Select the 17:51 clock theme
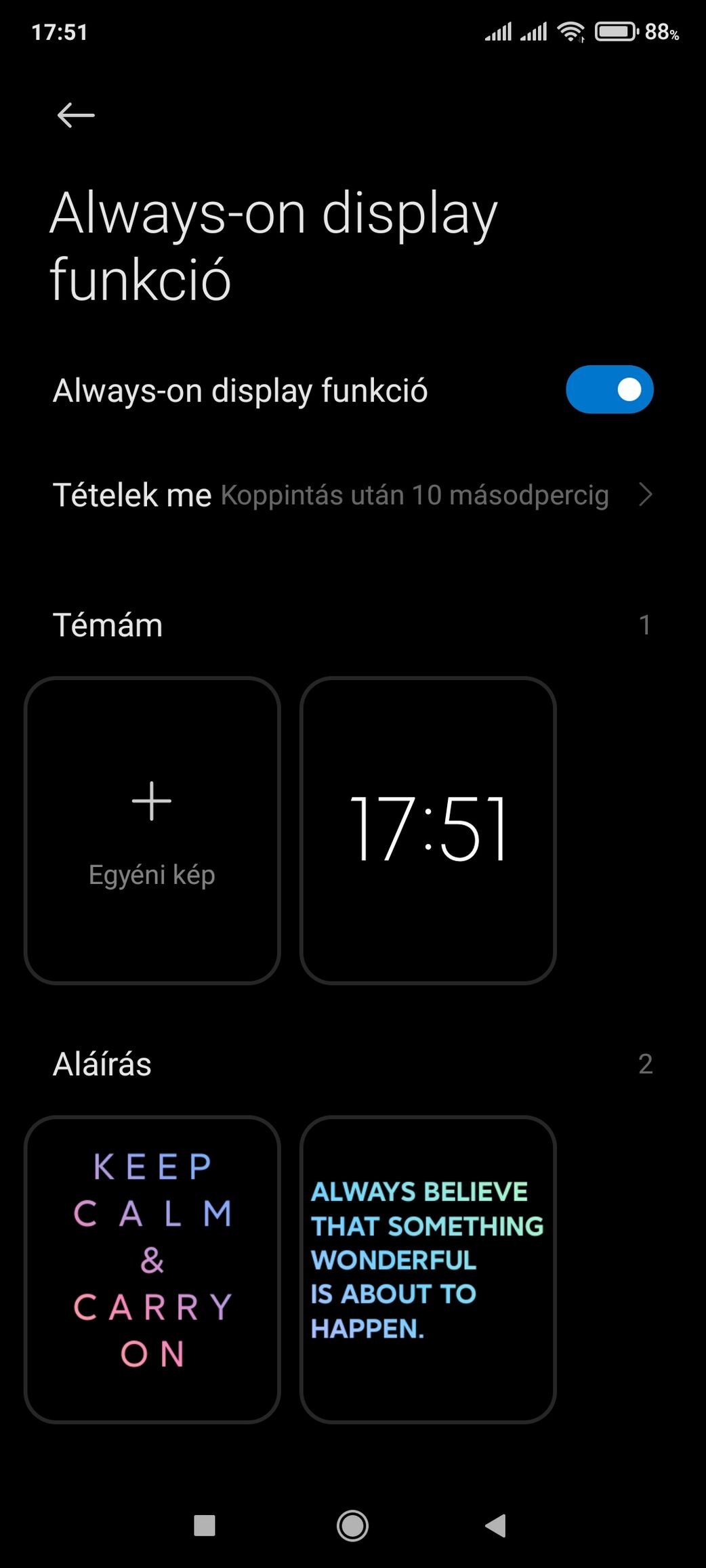This screenshot has height=1568, width=706. 428,830
